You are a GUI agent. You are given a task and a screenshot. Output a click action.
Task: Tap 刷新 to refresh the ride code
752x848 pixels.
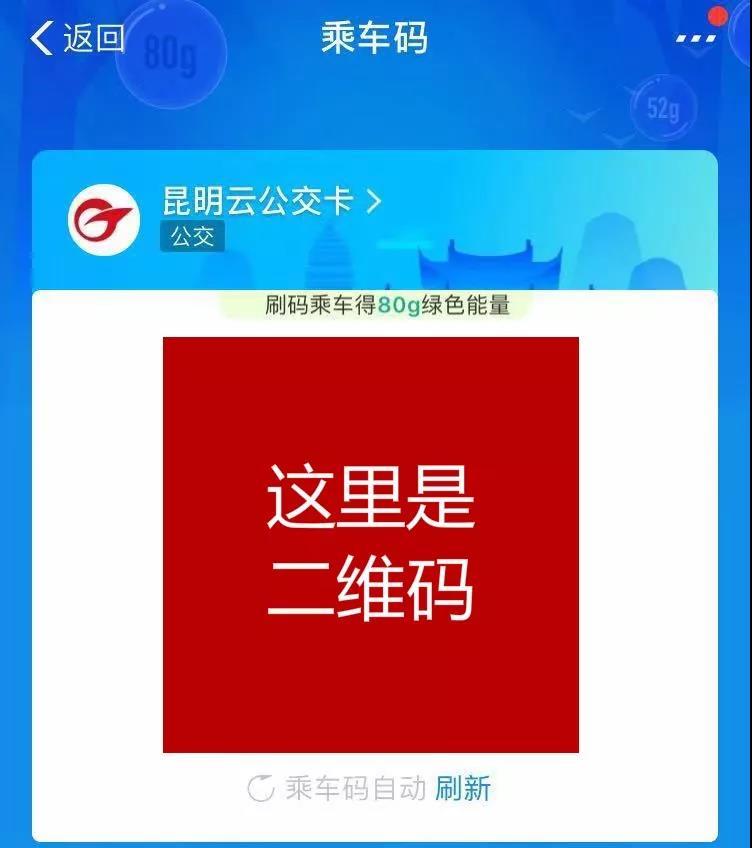463,788
